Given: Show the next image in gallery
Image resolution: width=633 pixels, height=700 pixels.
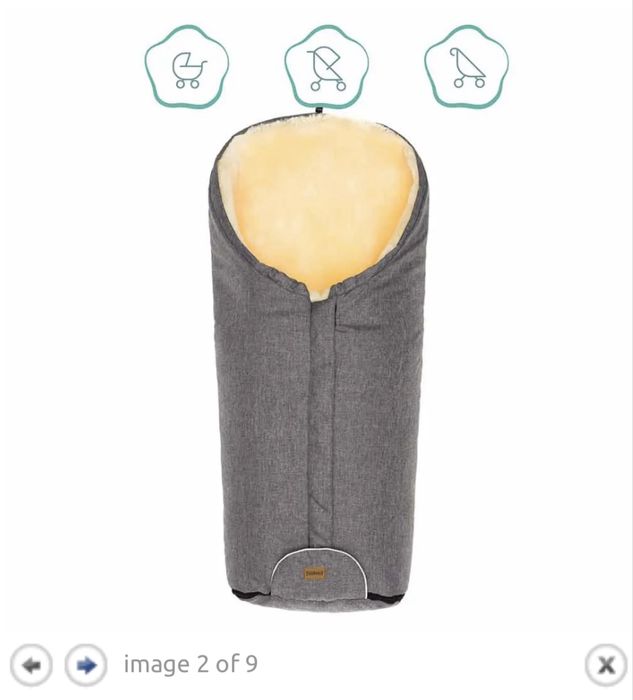Looking at the screenshot, I should point(86,665).
